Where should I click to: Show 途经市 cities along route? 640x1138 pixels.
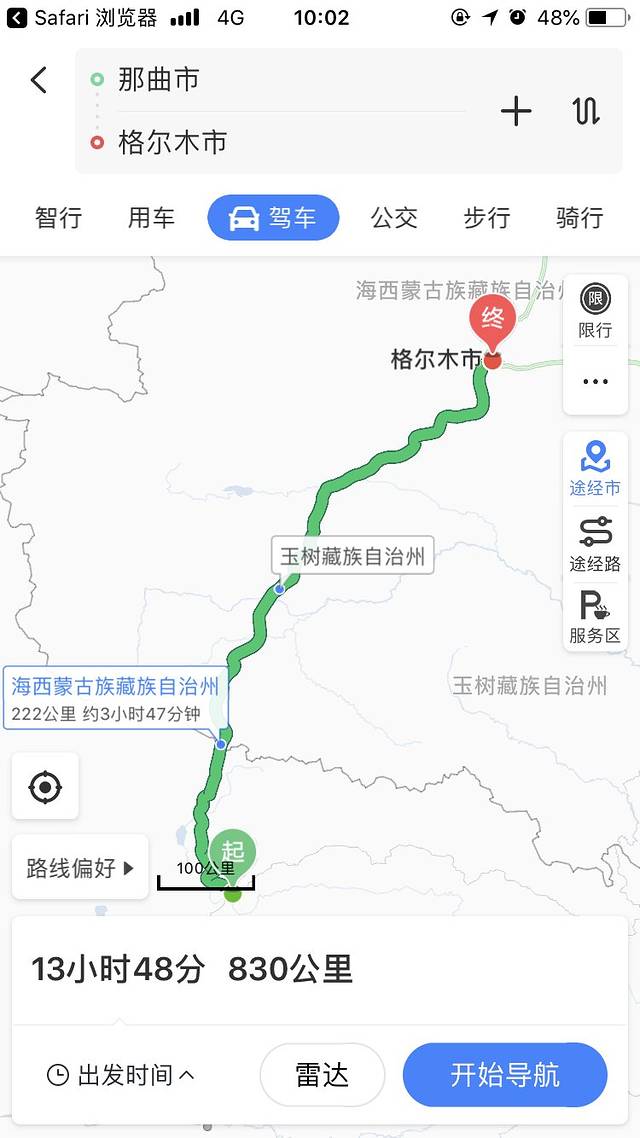tap(595, 469)
